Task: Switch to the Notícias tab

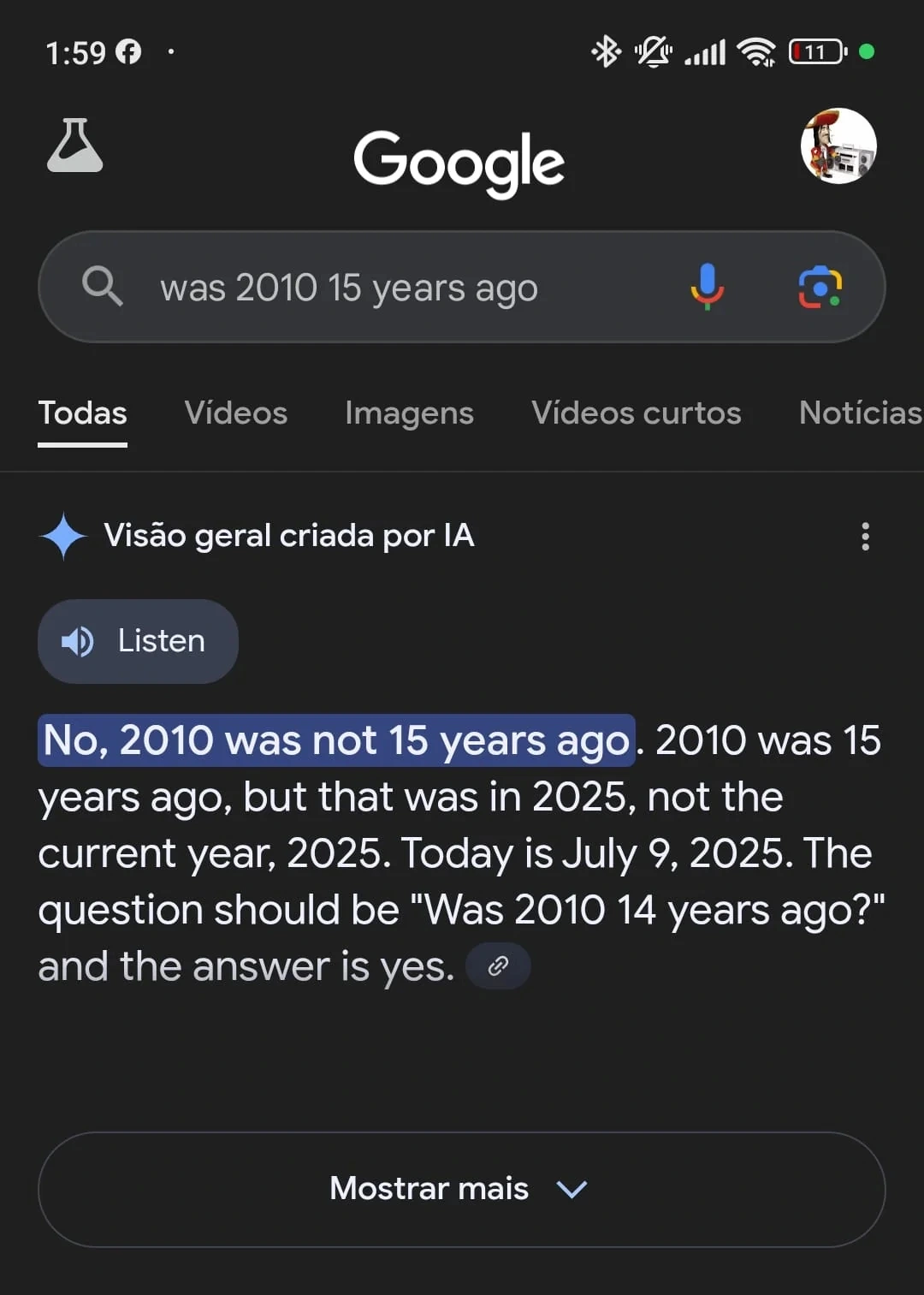Action: point(858,413)
